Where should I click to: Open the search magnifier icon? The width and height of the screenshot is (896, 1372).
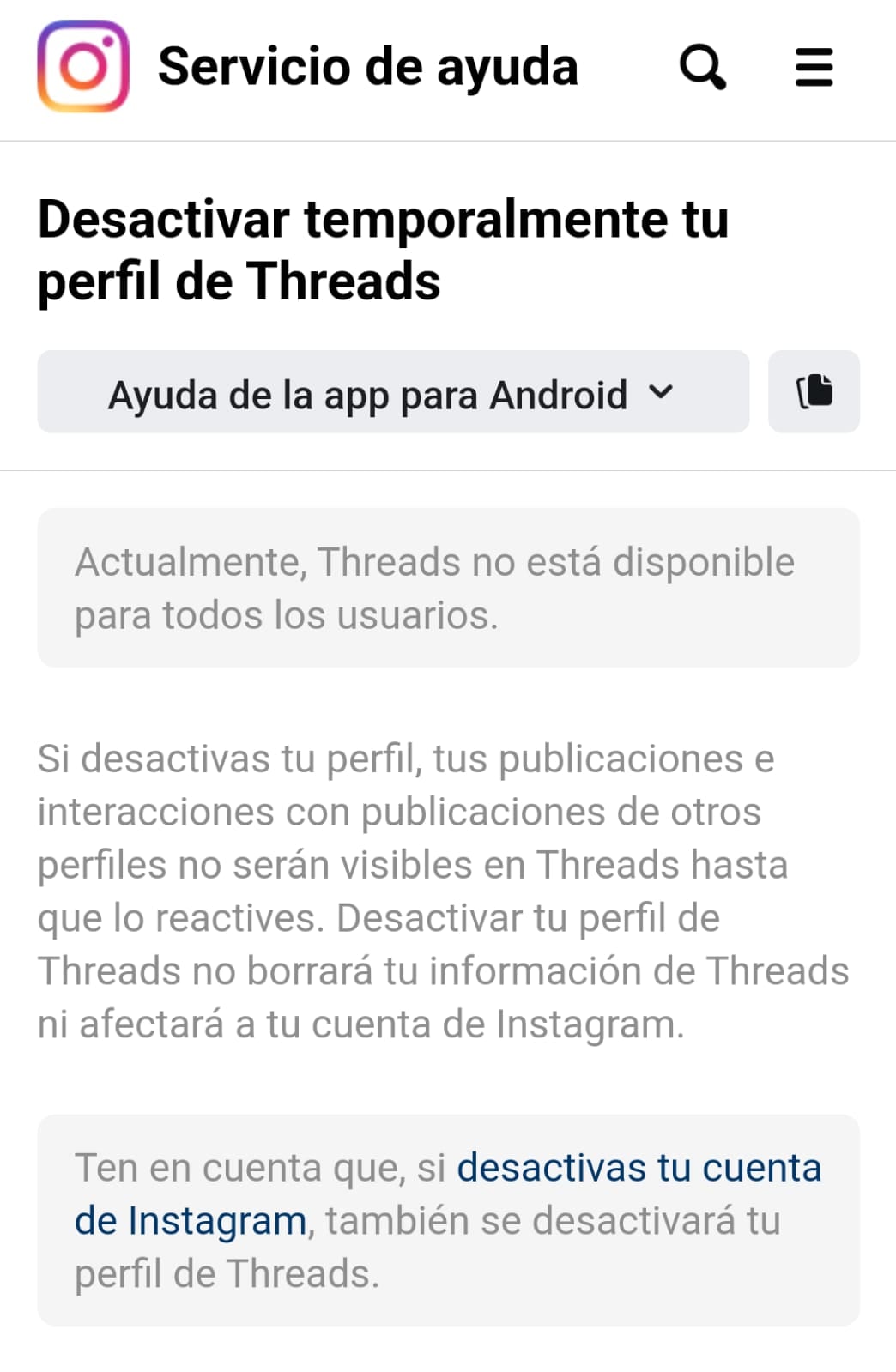click(702, 67)
